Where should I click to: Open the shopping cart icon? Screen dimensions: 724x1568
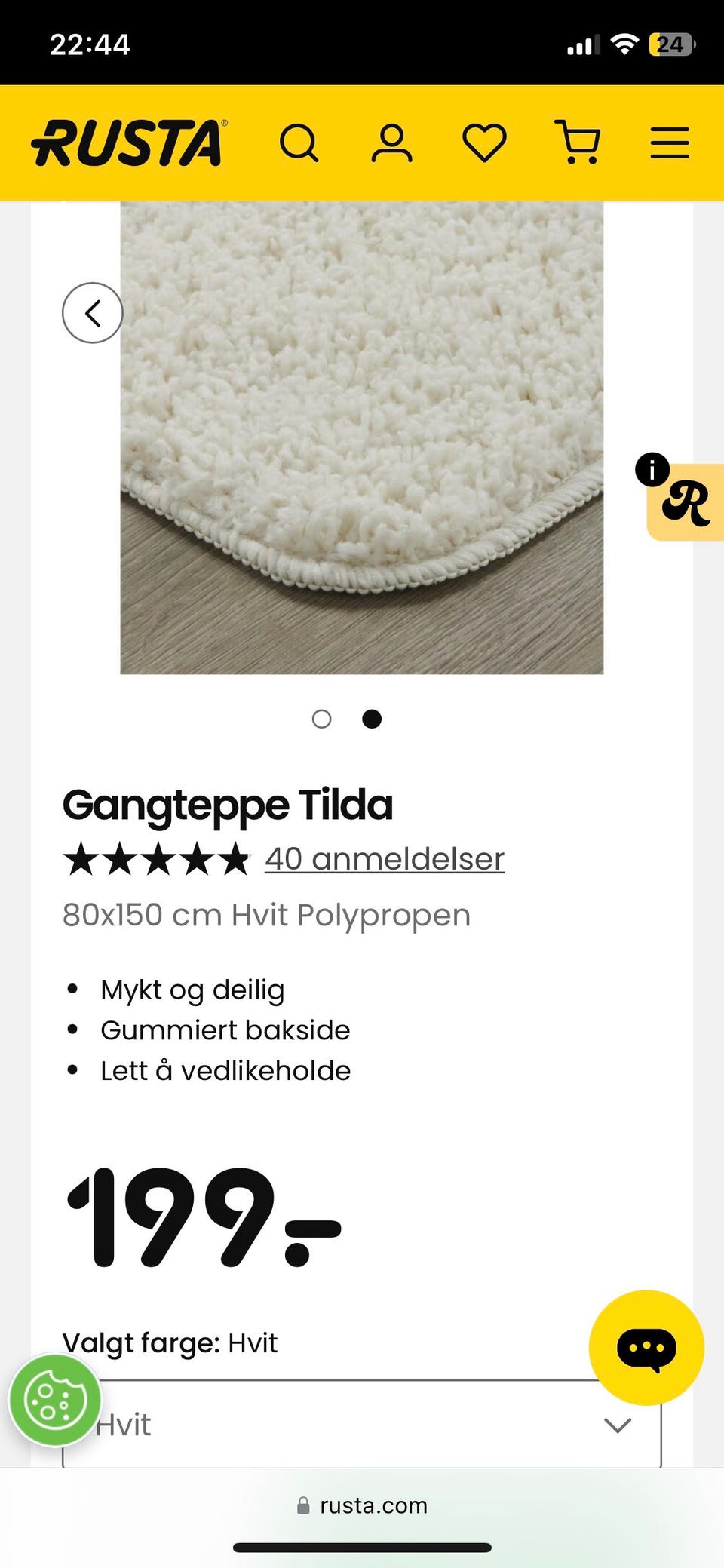click(x=578, y=142)
